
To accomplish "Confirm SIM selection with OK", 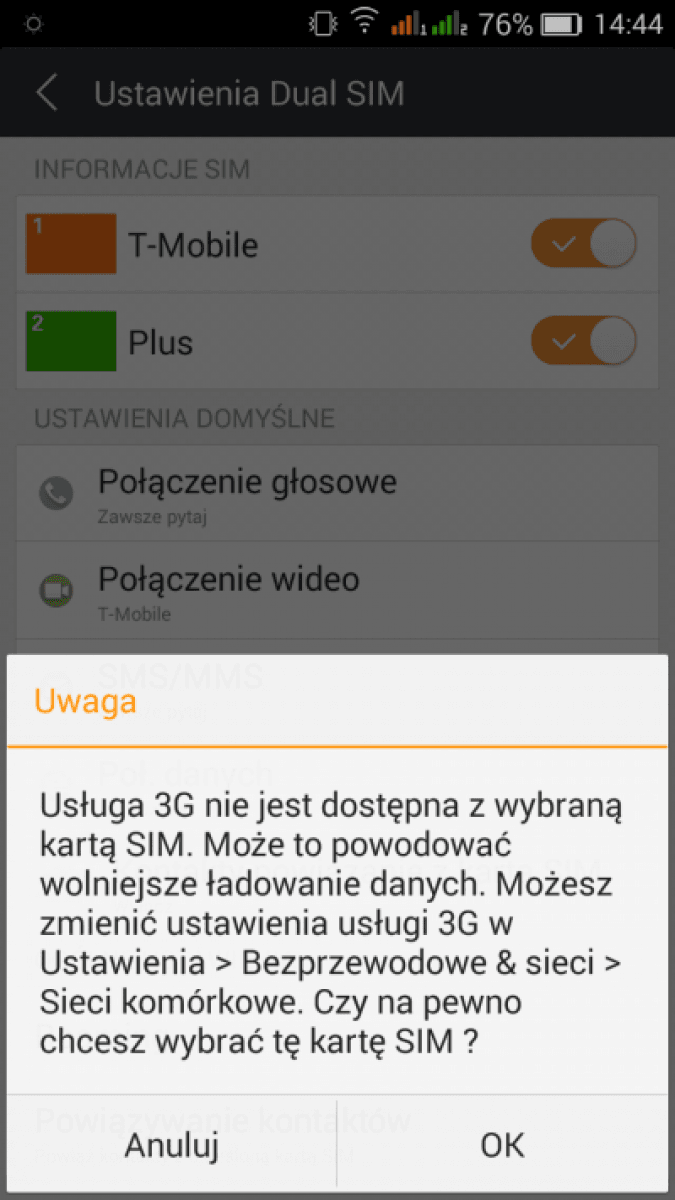I will click(502, 1145).
